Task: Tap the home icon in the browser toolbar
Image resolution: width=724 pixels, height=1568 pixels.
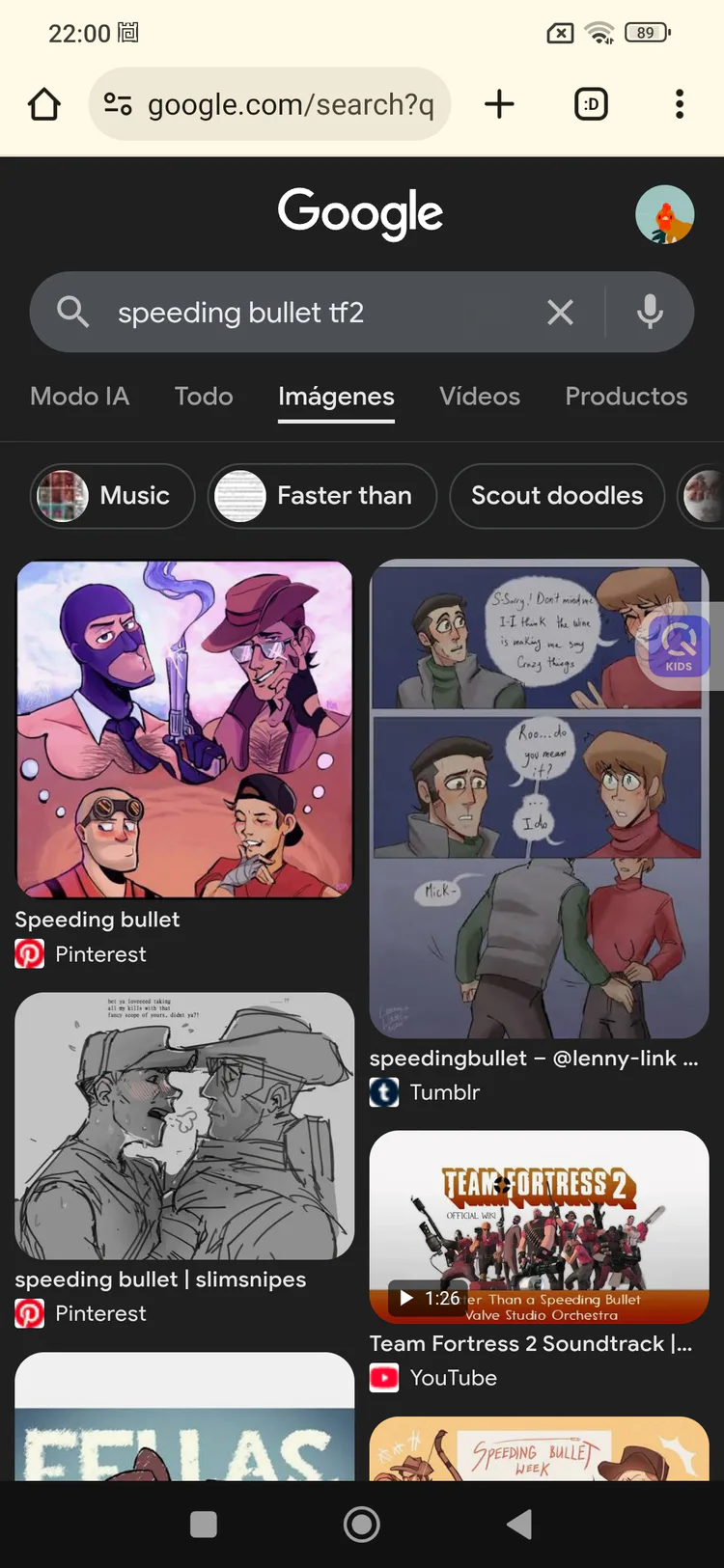Action: 43,104
